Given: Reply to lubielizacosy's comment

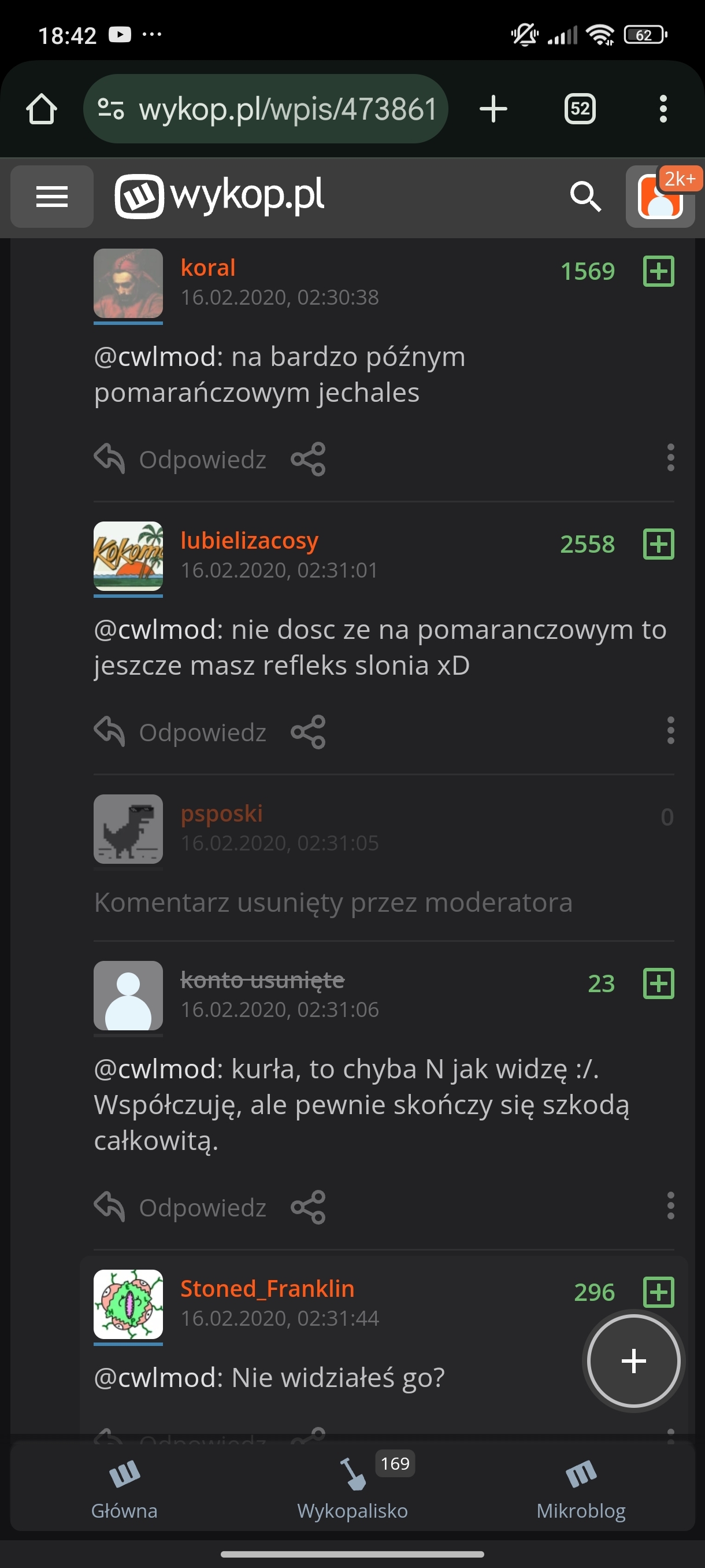Looking at the screenshot, I should [181, 733].
